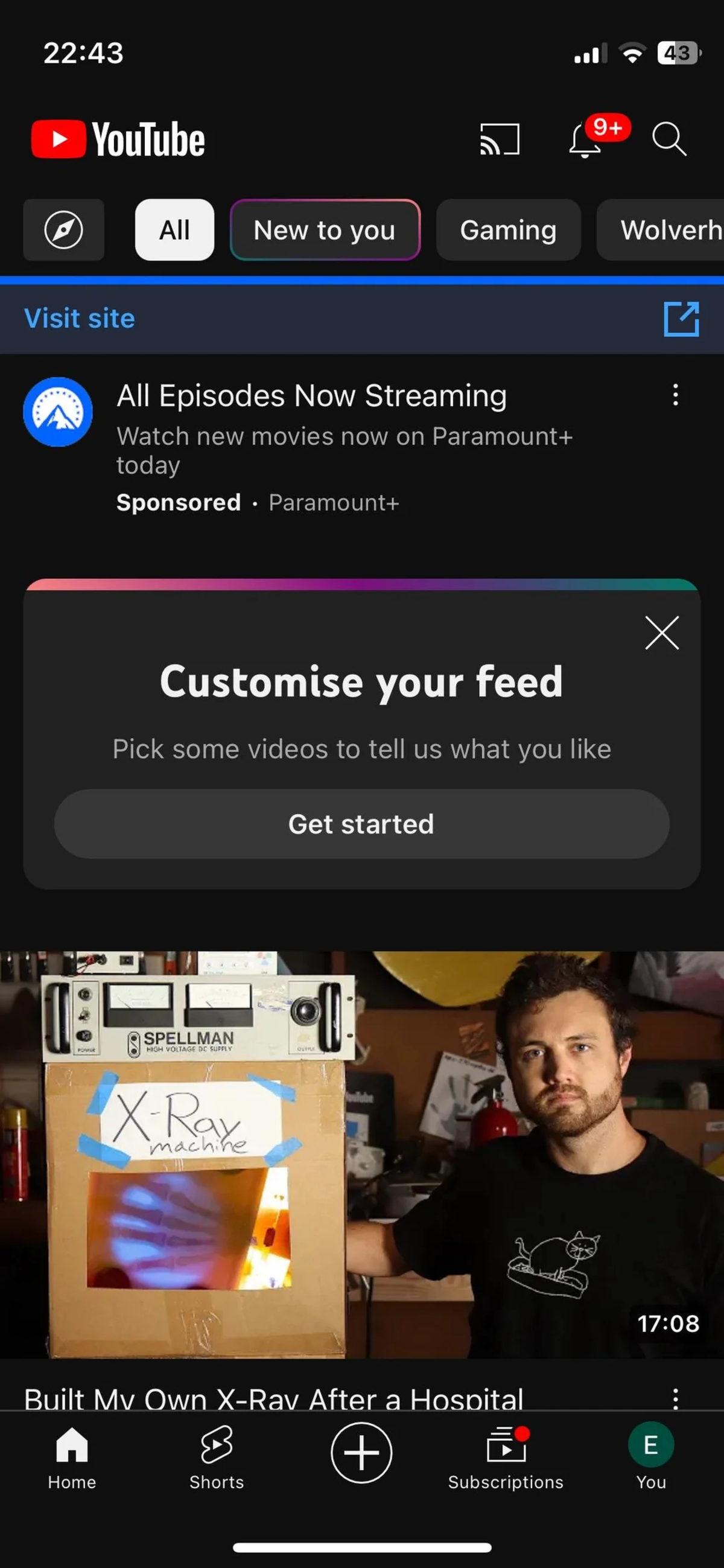Screen dimensions: 724x1568
Task: Tap the create (+) button
Action: click(x=361, y=1452)
